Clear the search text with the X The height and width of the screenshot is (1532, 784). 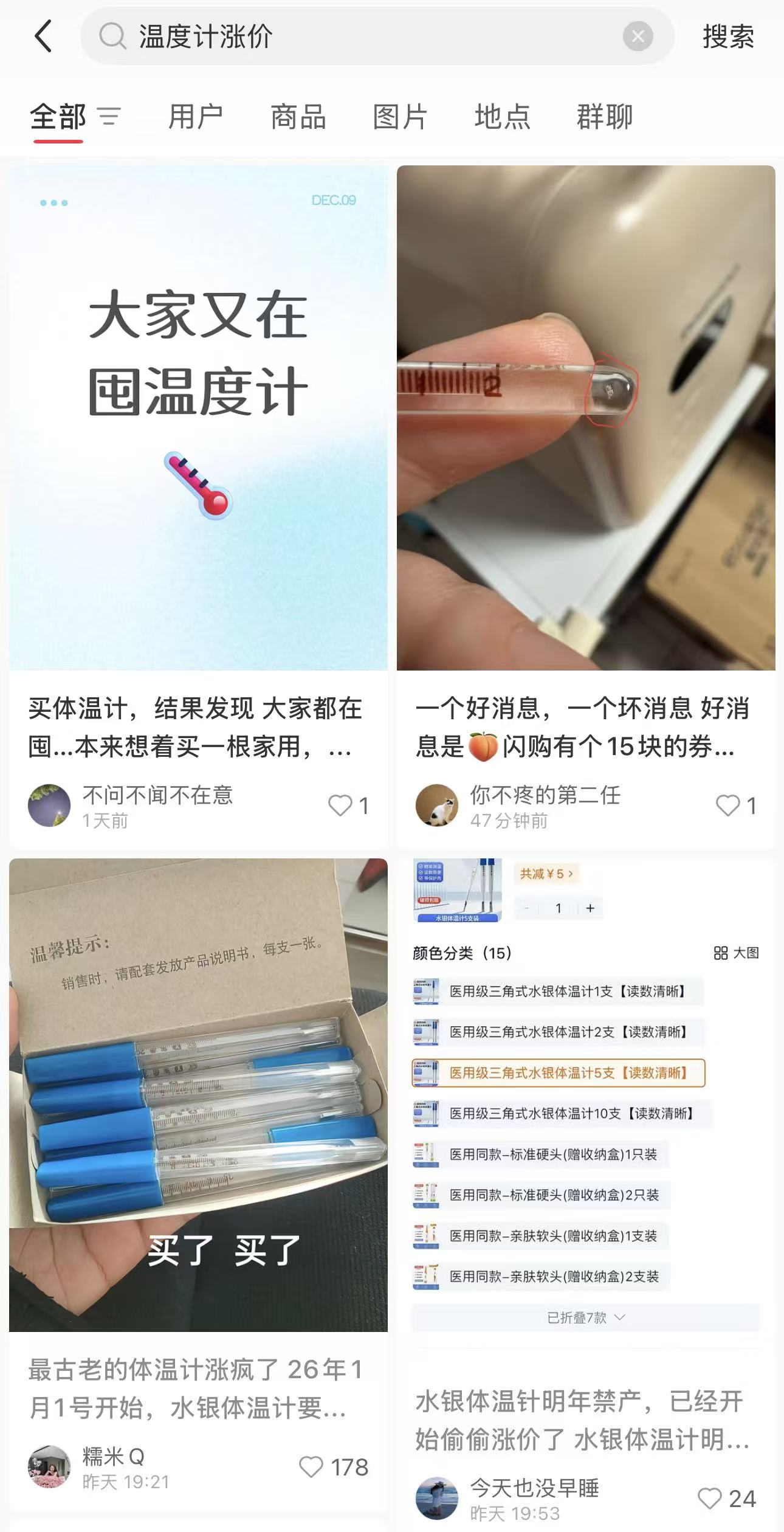tap(638, 36)
